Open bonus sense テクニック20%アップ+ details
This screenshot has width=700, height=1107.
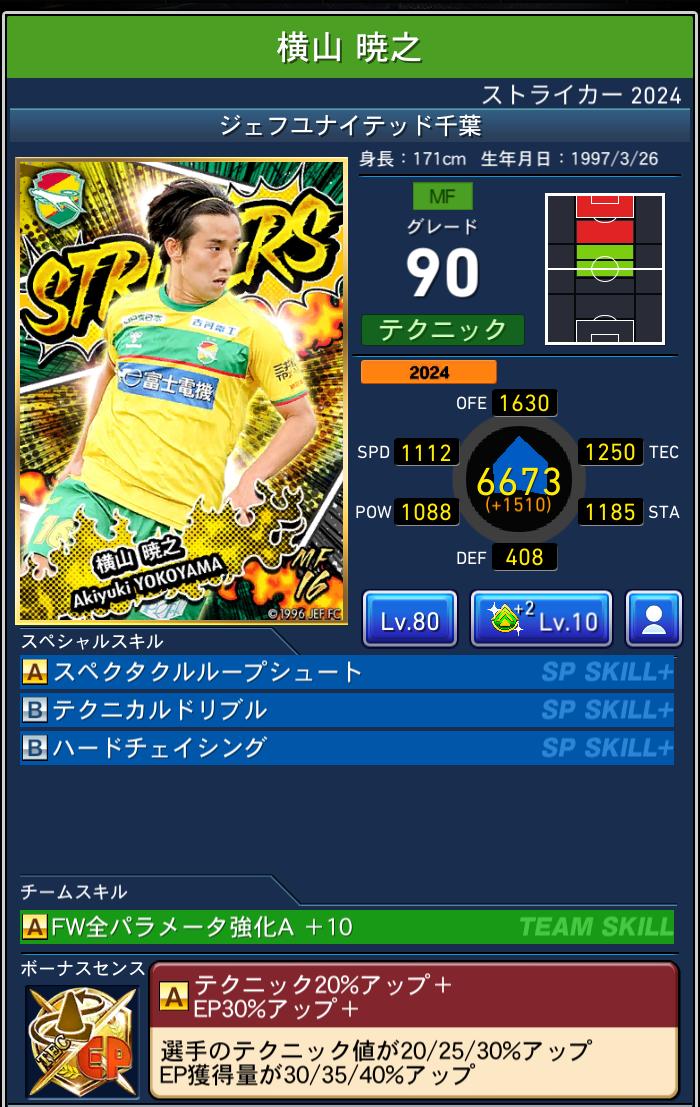pyautogui.click(x=414, y=1028)
